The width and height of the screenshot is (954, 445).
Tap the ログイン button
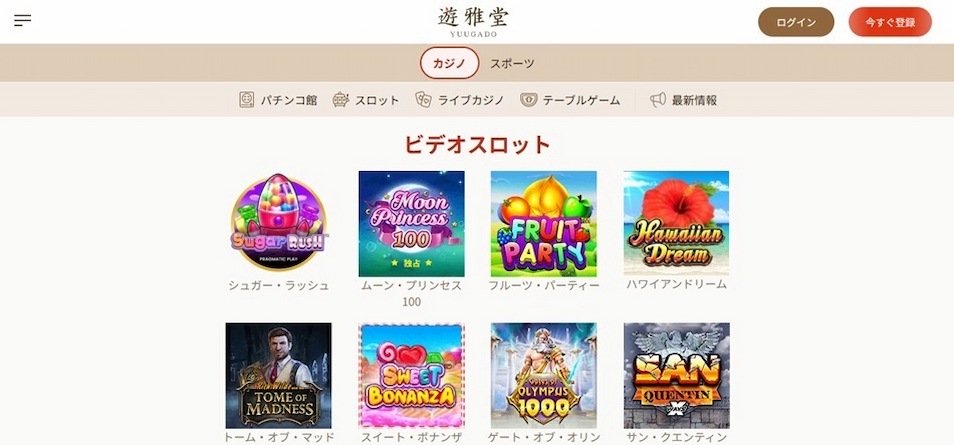point(796,22)
